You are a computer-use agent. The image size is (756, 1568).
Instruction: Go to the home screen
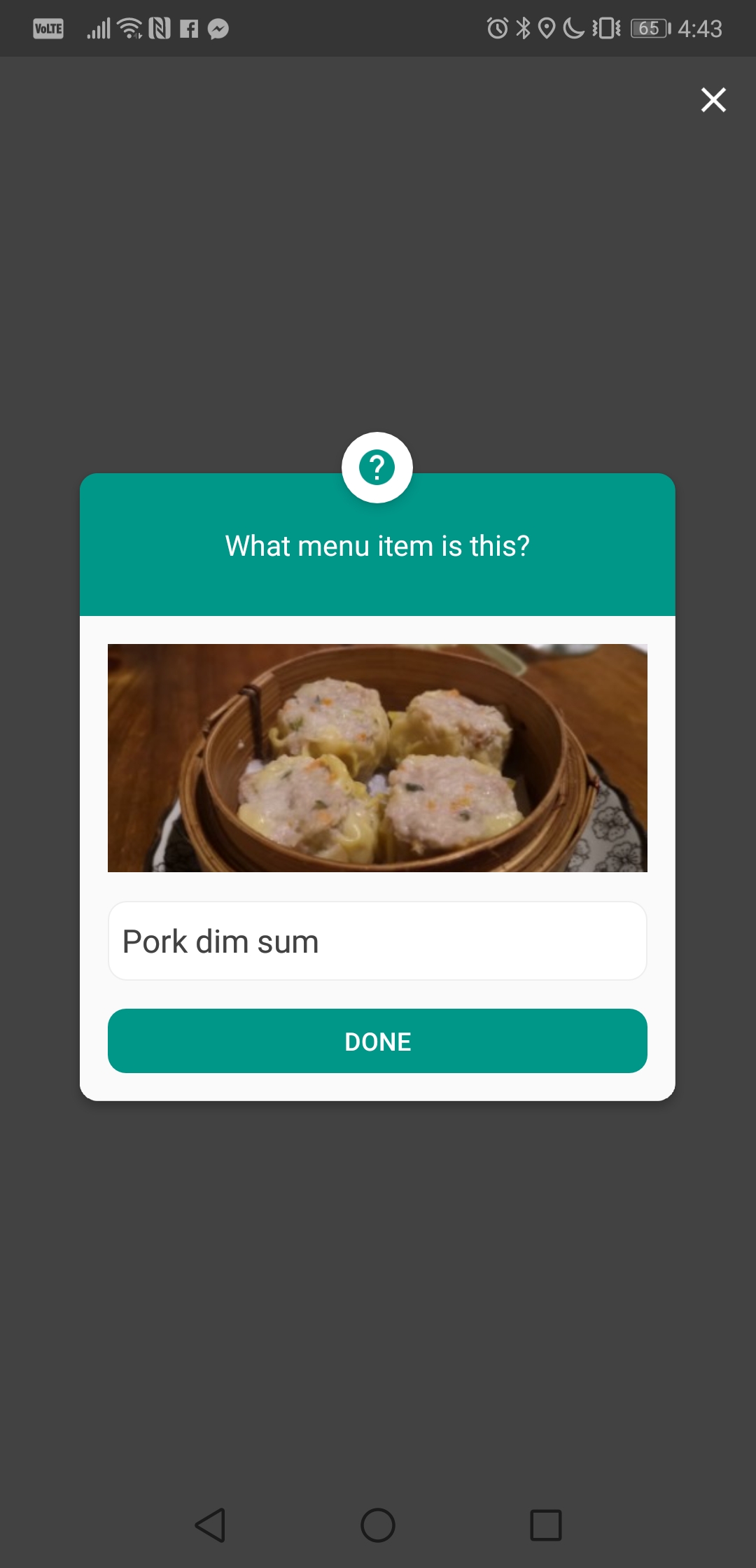[x=378, y=1525]
